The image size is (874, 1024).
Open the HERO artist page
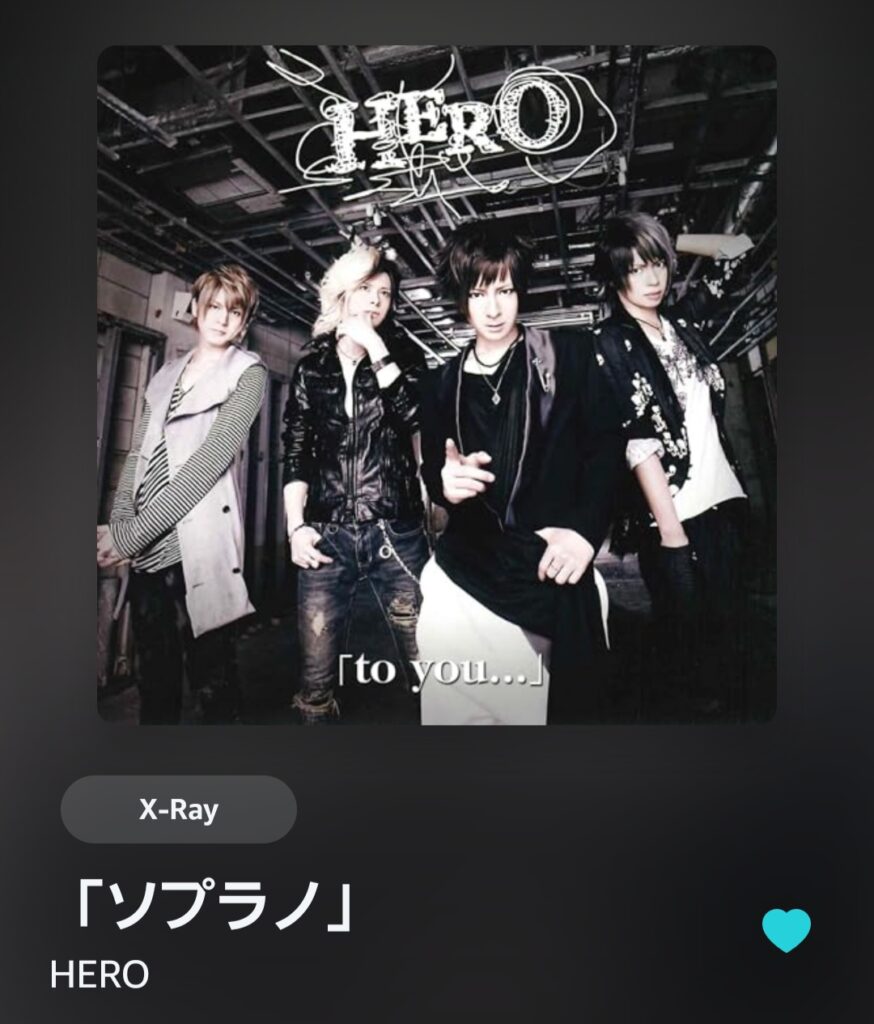[x=99, y=975]
